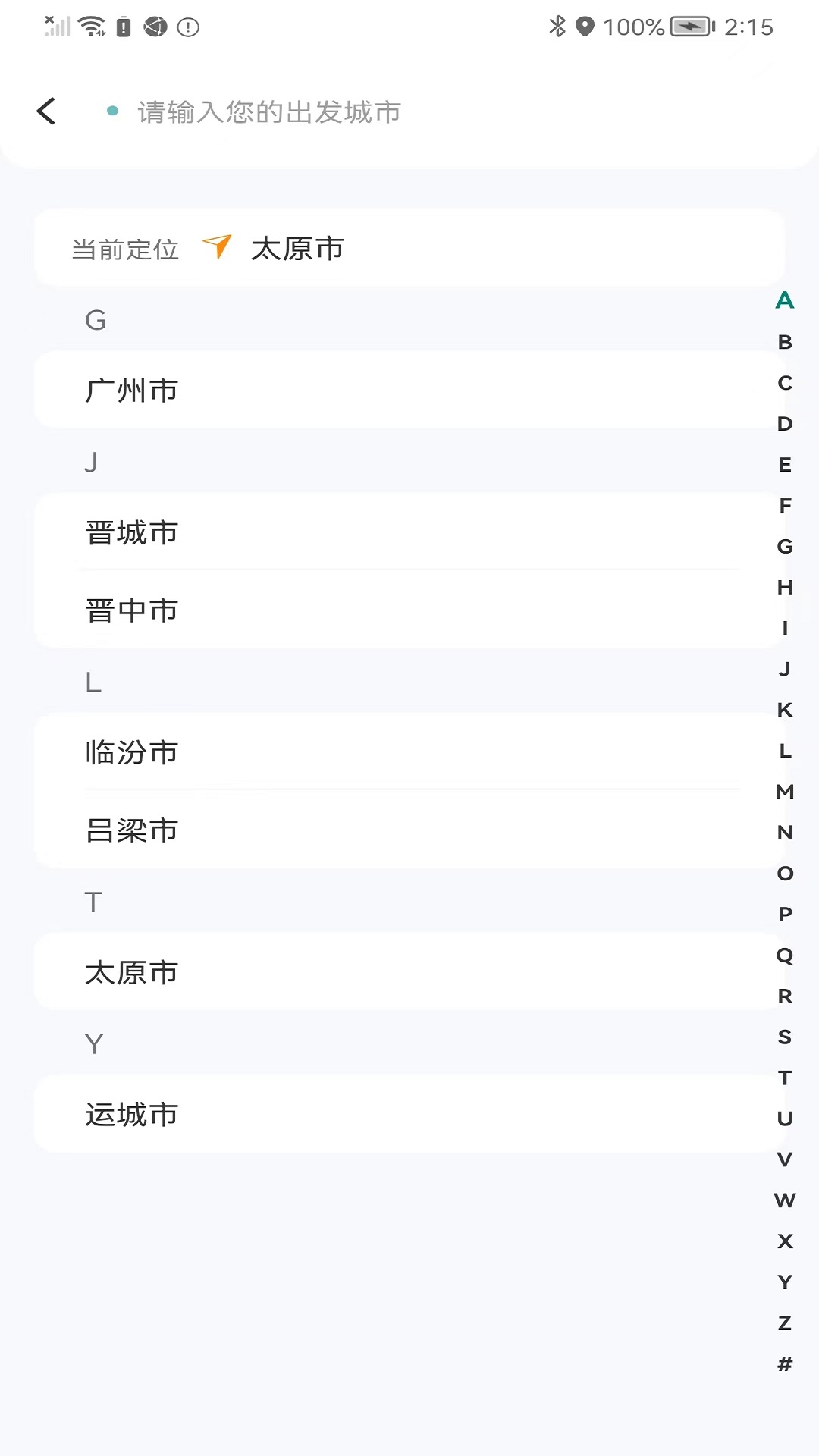The image size is (819, 1456).
Task: Click the green dot in the search bar
Action: 111,111
